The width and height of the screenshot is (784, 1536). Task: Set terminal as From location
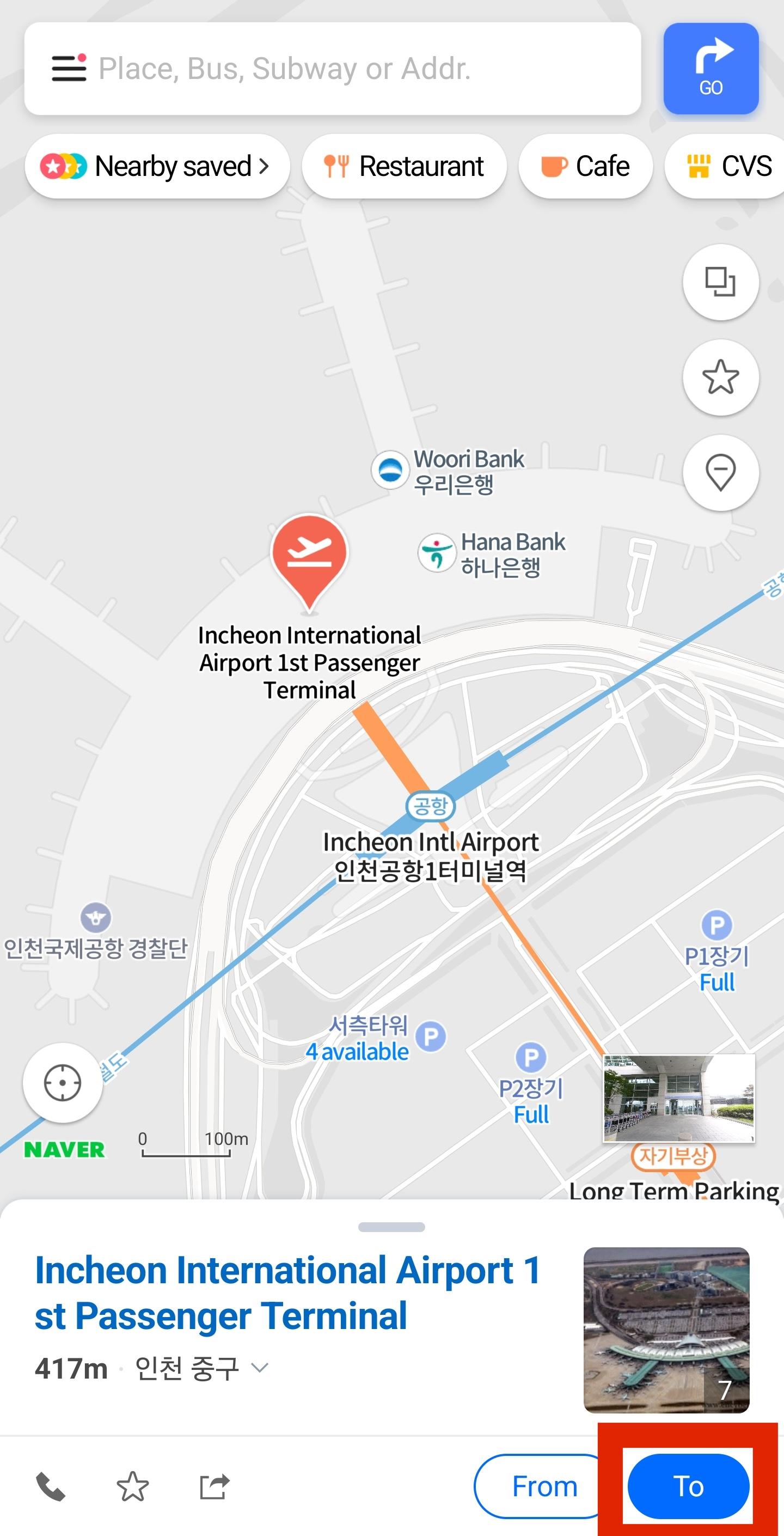544,1486
